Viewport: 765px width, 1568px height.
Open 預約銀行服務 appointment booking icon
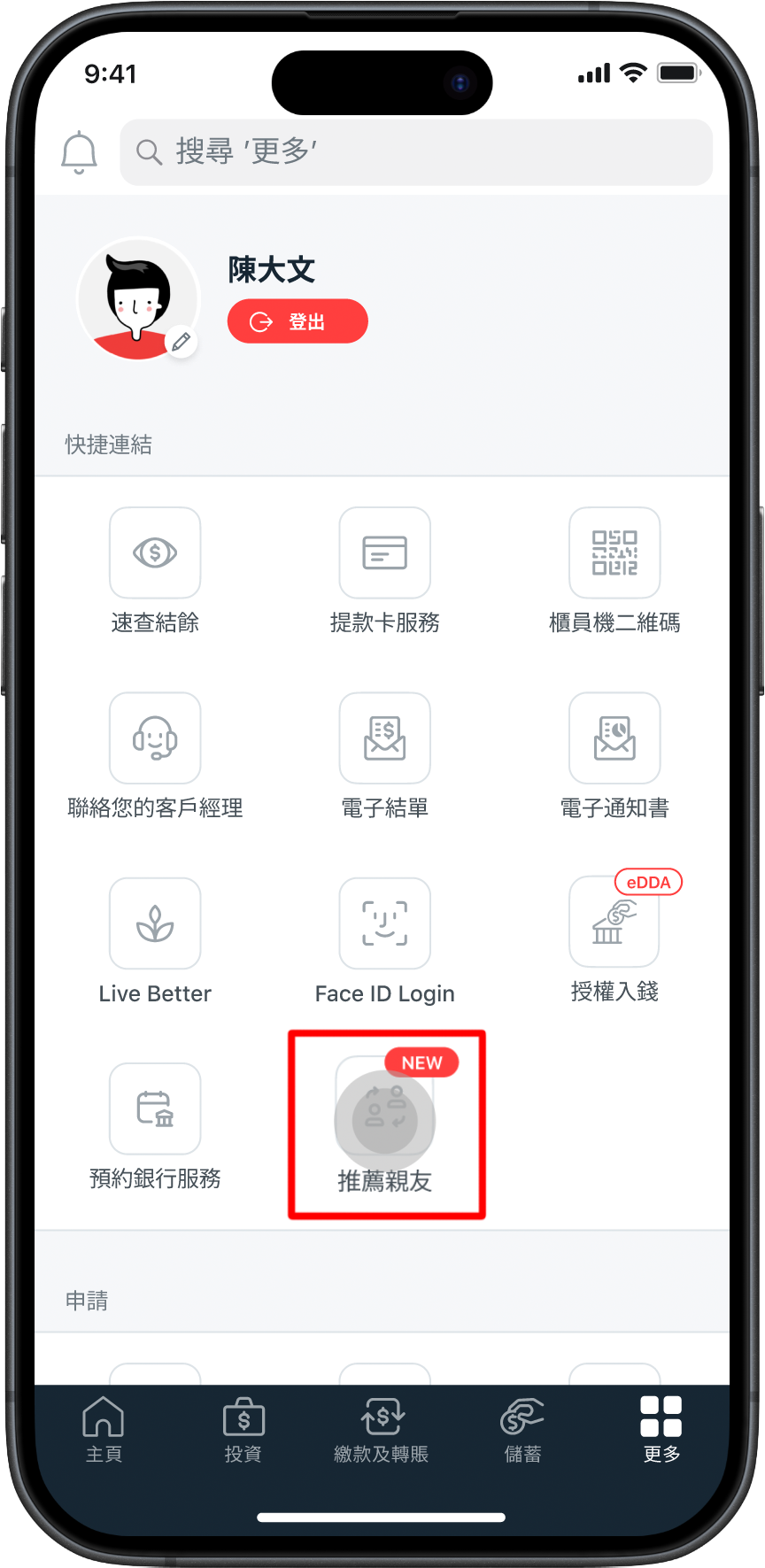click(155, 1108)
